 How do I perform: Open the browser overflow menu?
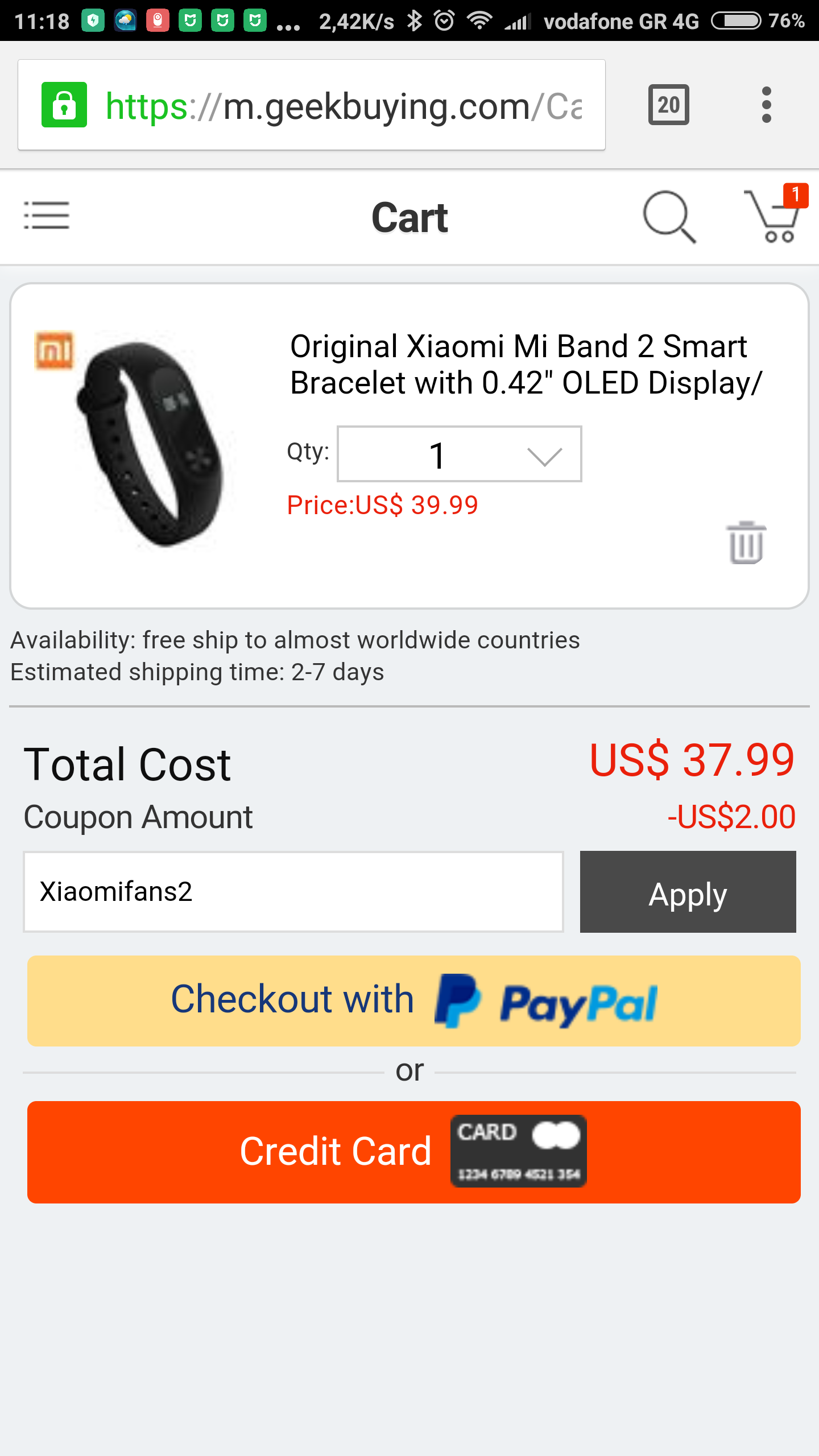tap(767, 105)
